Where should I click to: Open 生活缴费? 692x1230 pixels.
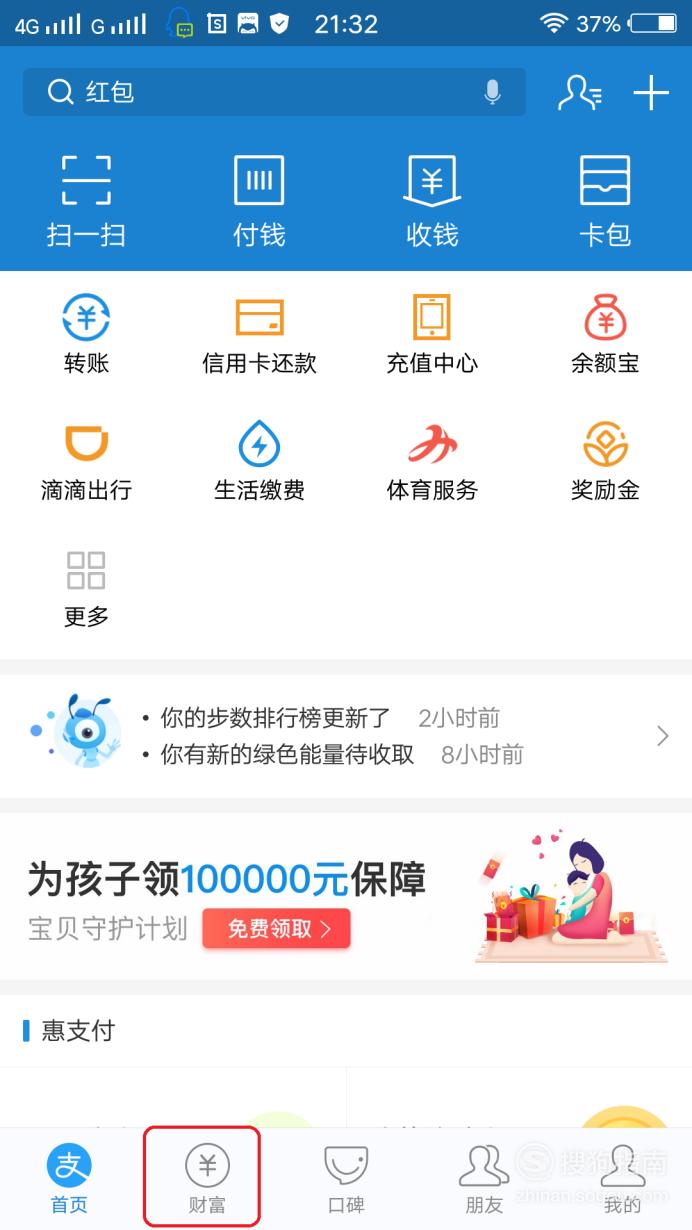point(259,461)
